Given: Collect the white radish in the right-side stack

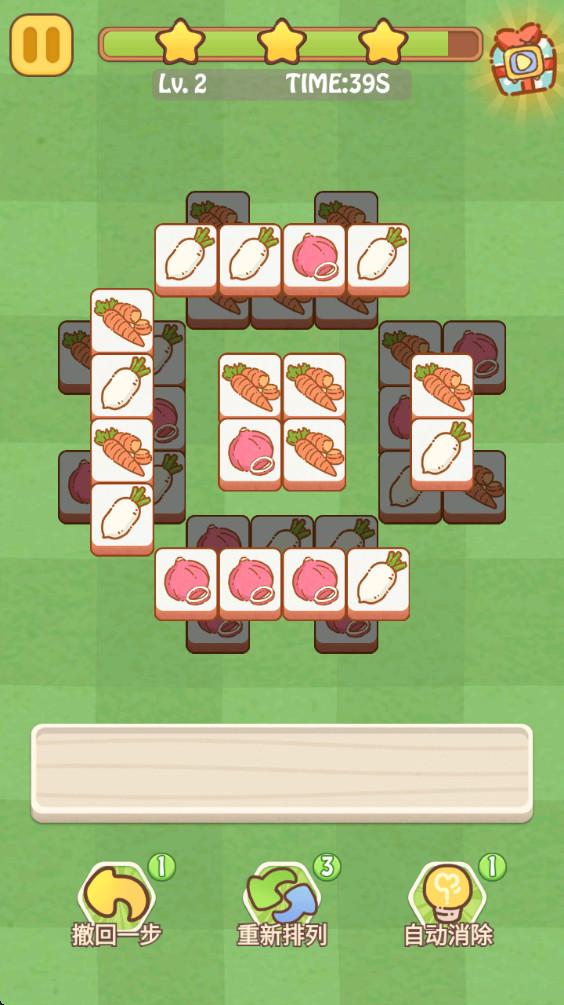Looking at the screenshot, I should (x=442, y=454).
